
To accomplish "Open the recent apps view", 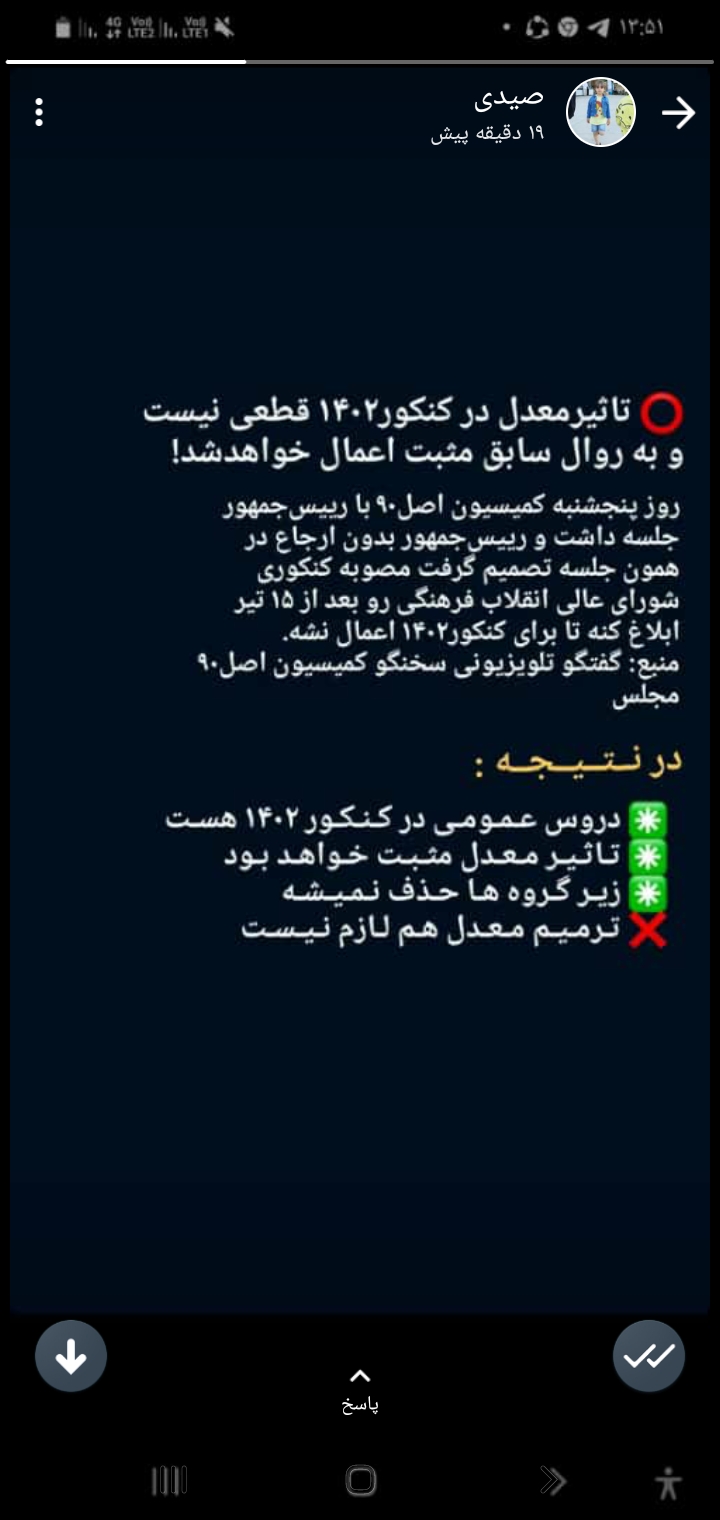I will [x=169, y=1480].
